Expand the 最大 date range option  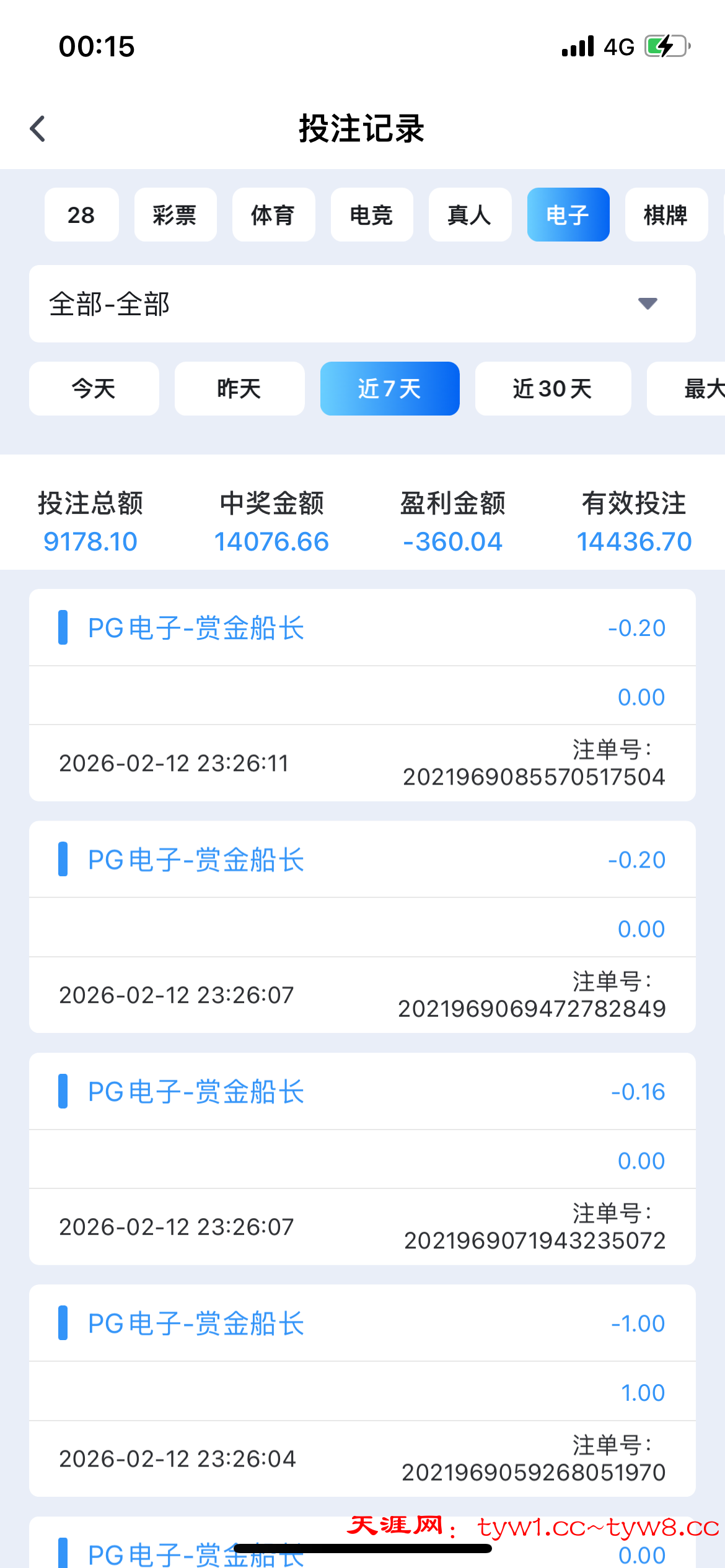(700, 388)
